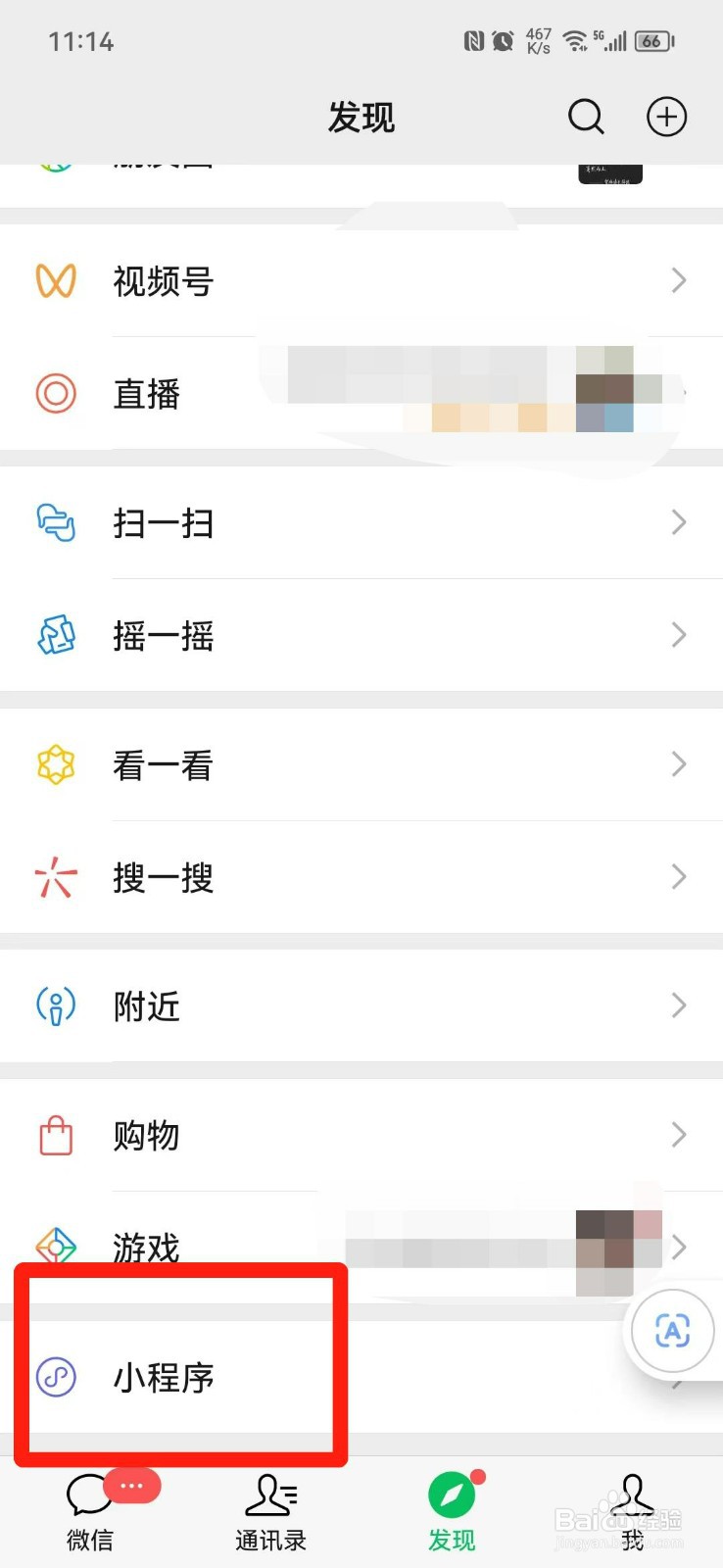
Task: Open 附近 to find nearby people
Action: pyautogui.click(x=147, y=1005)
